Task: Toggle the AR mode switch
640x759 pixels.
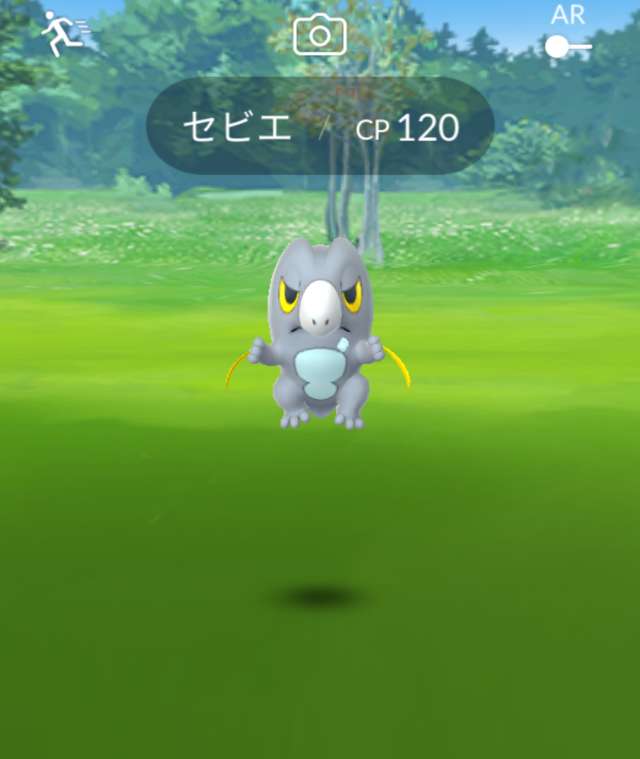Action: pos(567,46)
